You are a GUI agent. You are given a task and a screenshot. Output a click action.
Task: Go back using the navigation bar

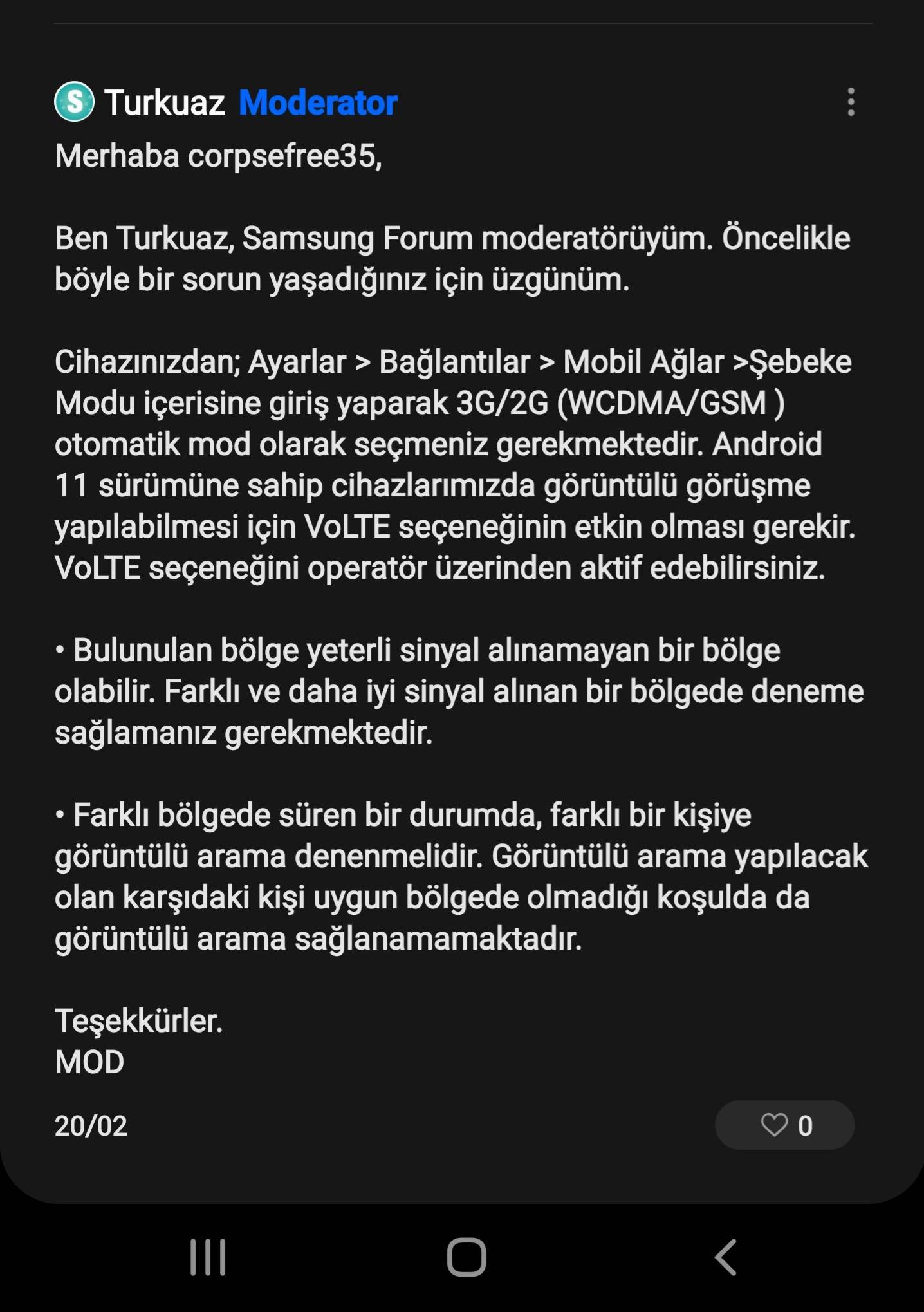[726, 1257]
